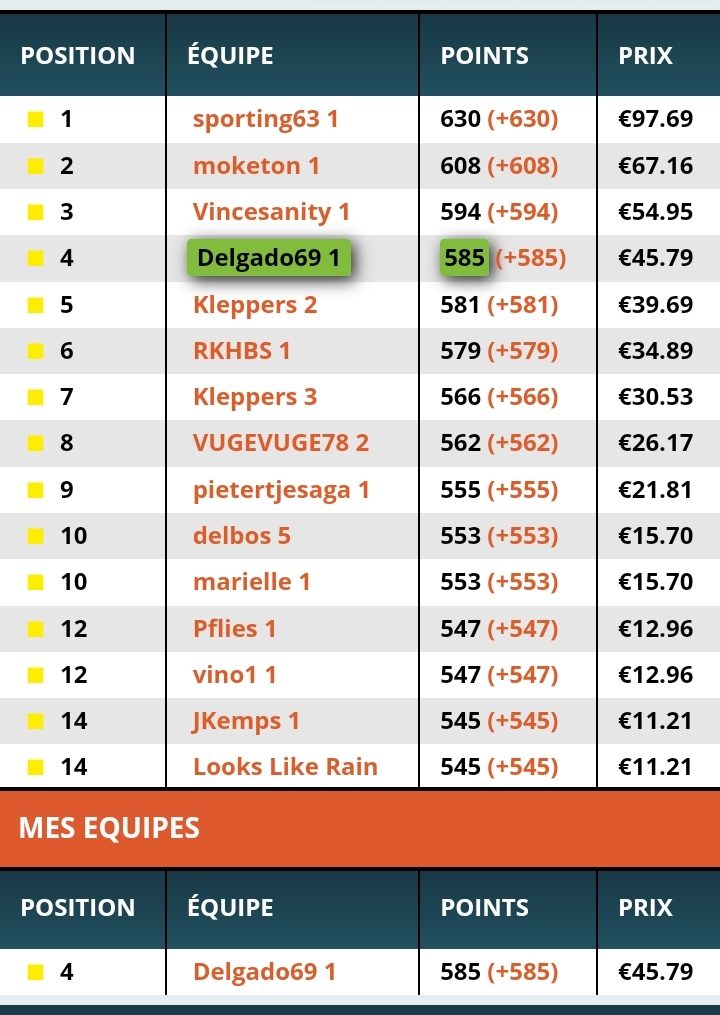
Task: Open the VUGEVUGE78 2 team link
Action: pos(280,442)
